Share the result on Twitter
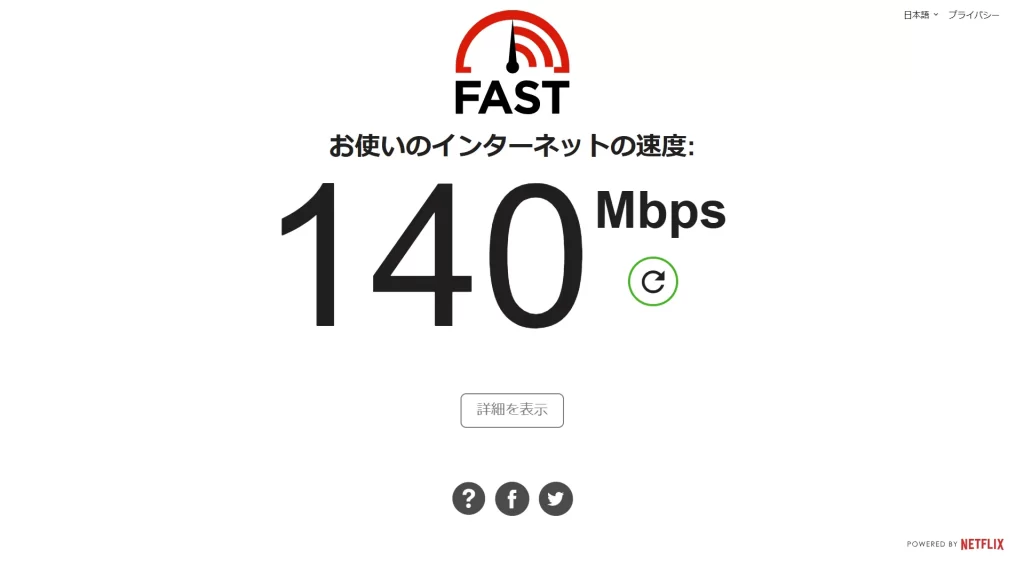Viewport: 1024px width, 565px height. coord(556,498)
